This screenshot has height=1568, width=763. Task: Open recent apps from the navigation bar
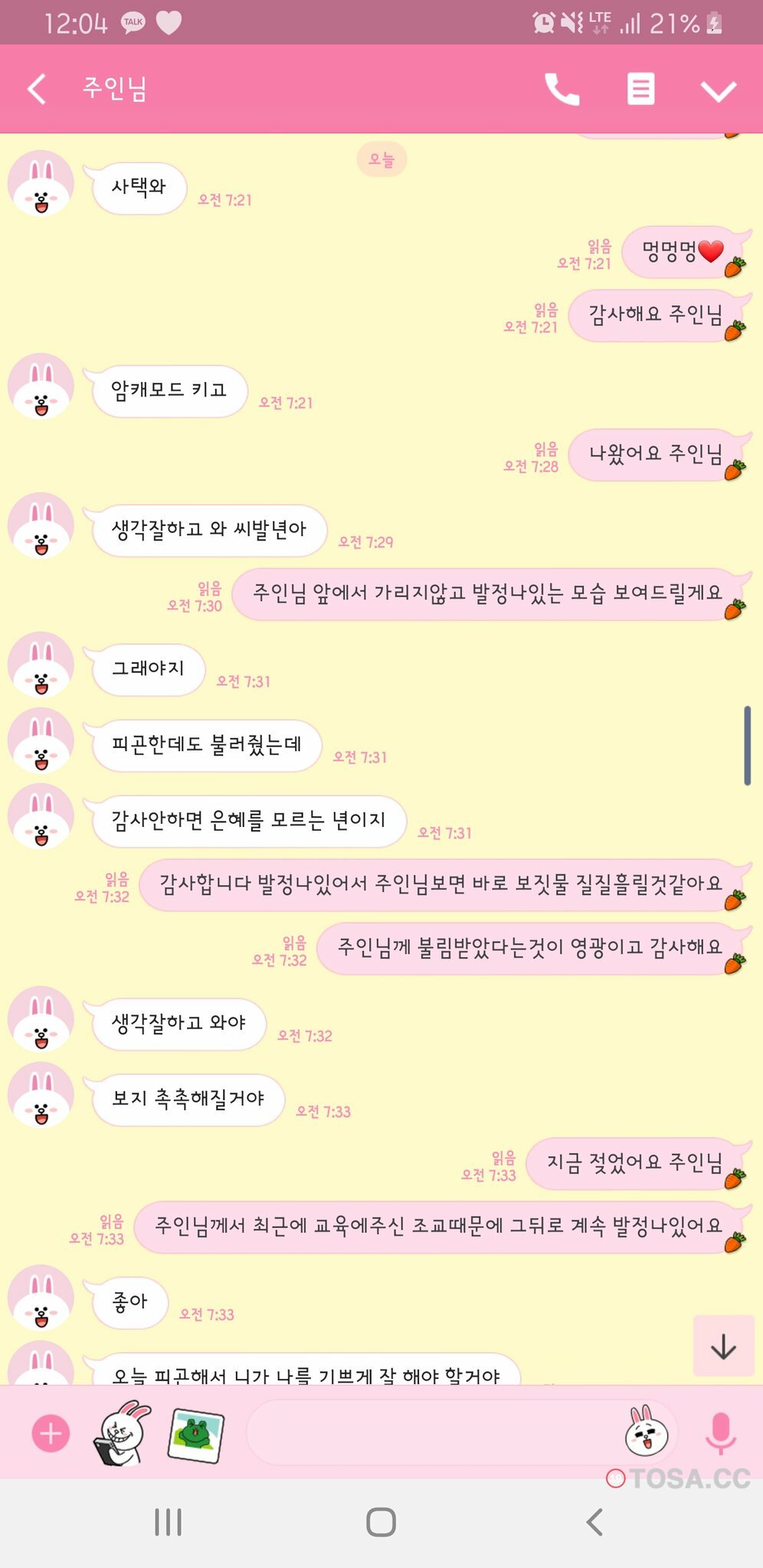point(168,1522)
